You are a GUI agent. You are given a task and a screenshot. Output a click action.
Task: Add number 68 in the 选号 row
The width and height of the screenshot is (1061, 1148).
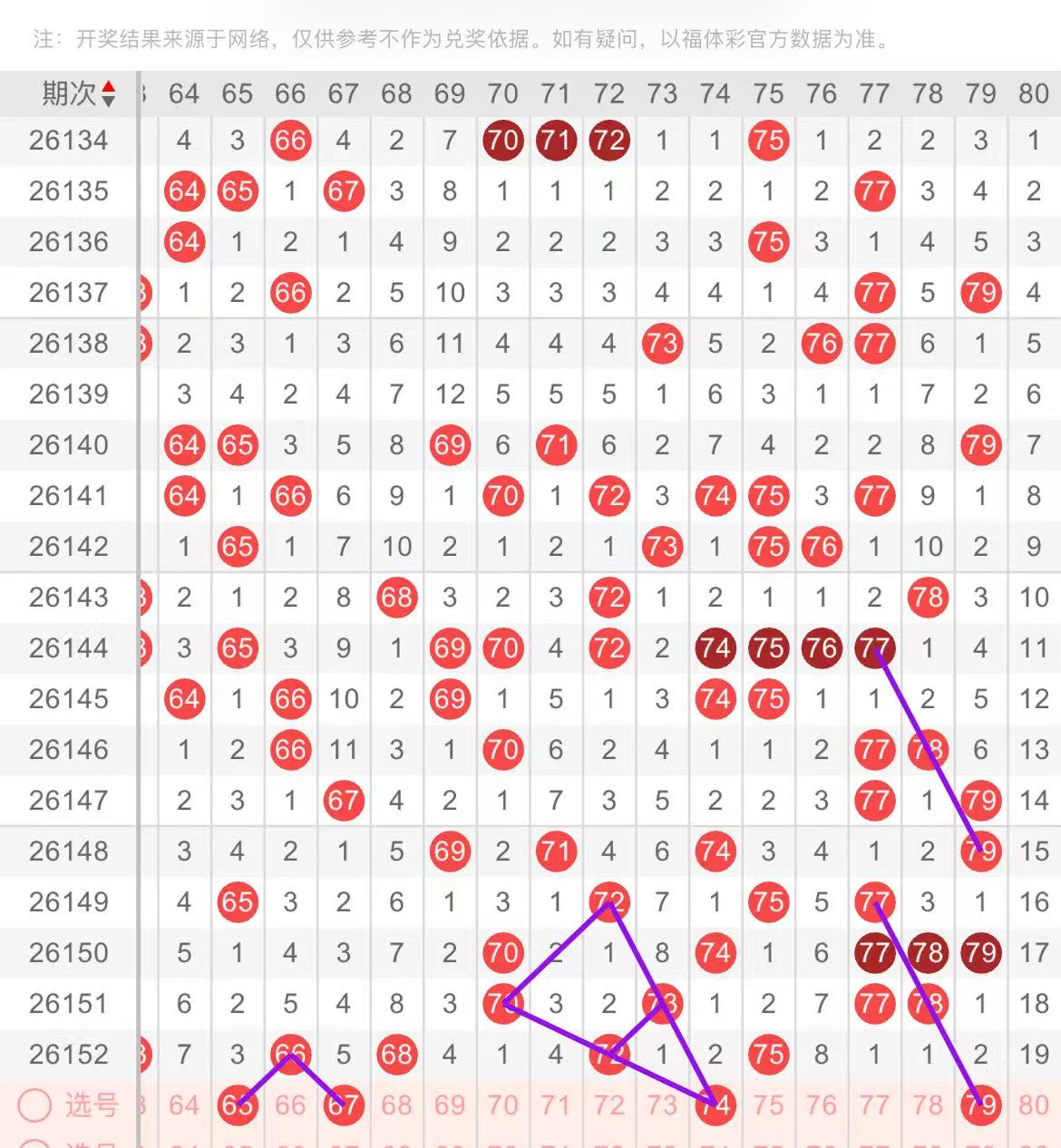[x=396, y=1105]
